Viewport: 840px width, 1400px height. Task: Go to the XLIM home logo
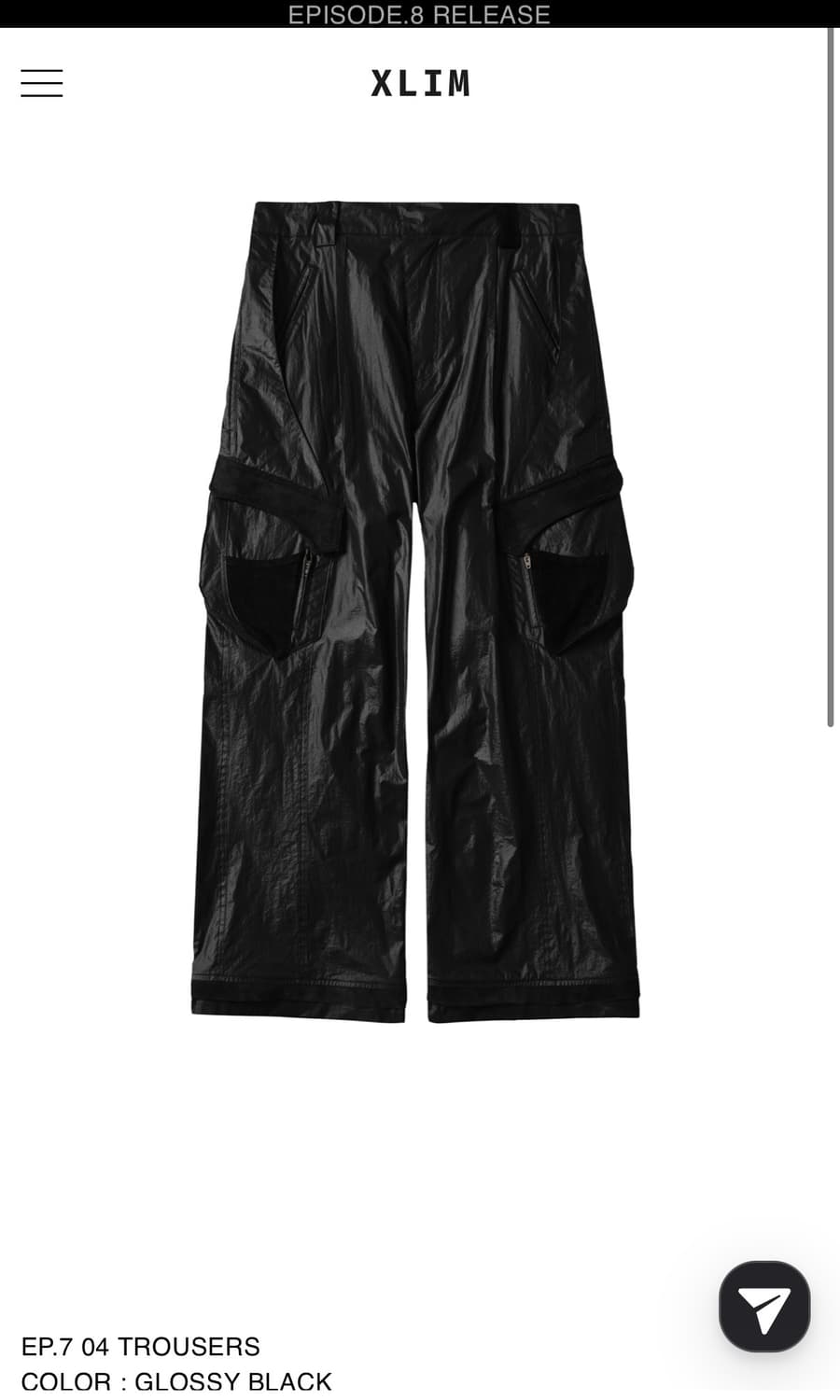pyautogui.click(x=420, y=84)
